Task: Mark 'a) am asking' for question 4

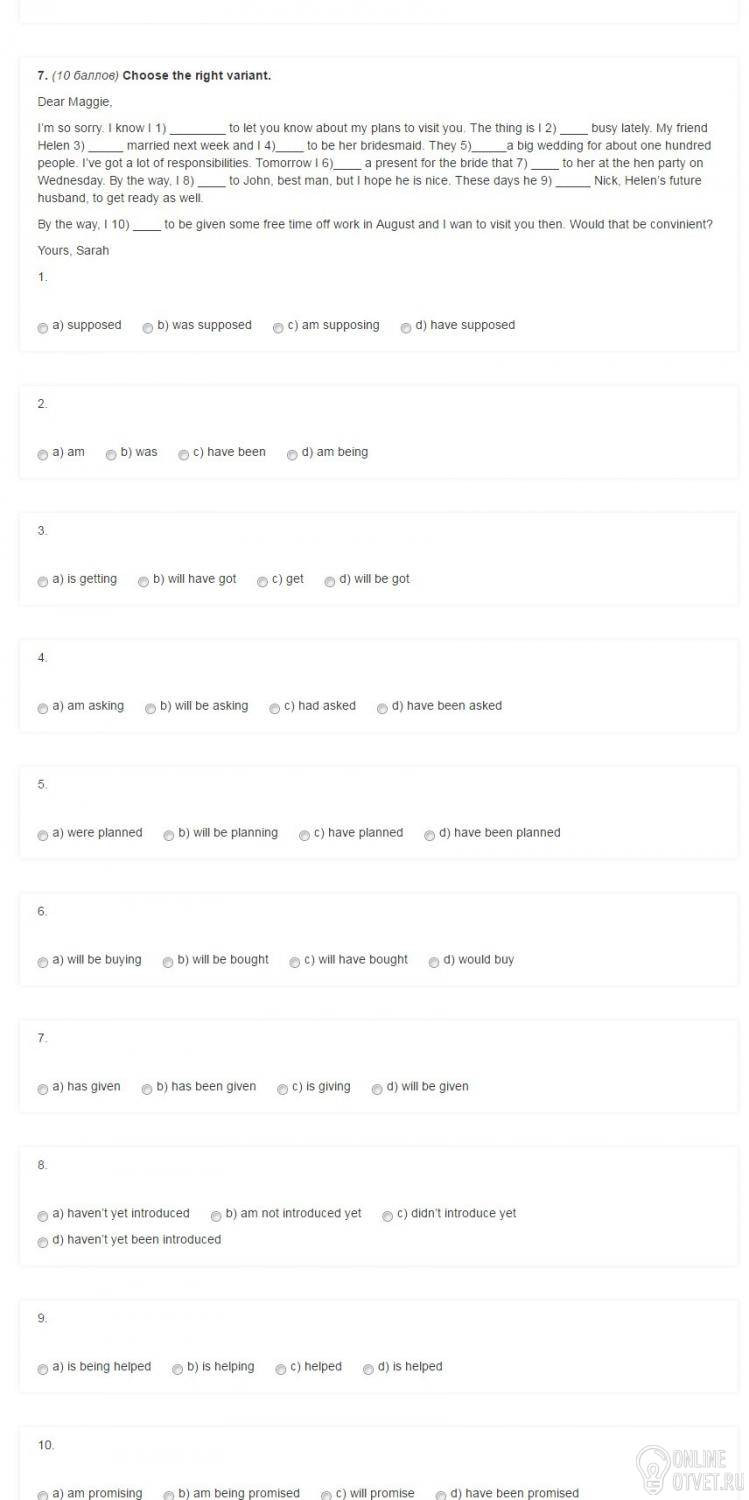Action: [x=43, y=709]
